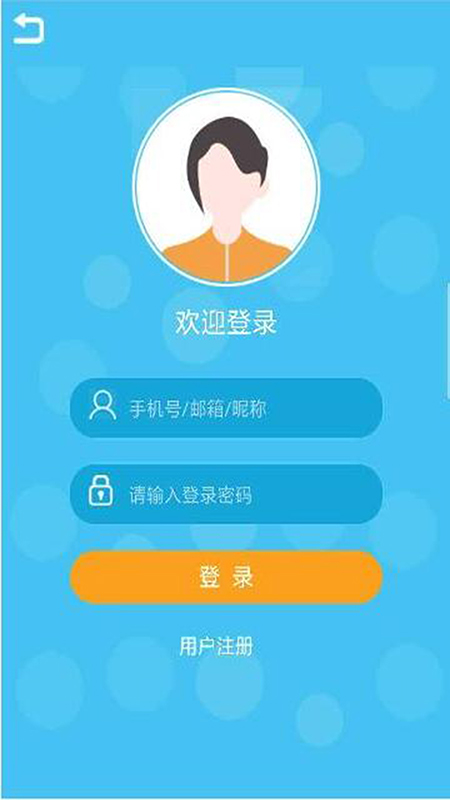The width and height of the screenshot is (450, 800).
Task: Enter the 手机号/邮箱/昵称 account field
Action: click(x=226, y=408)
